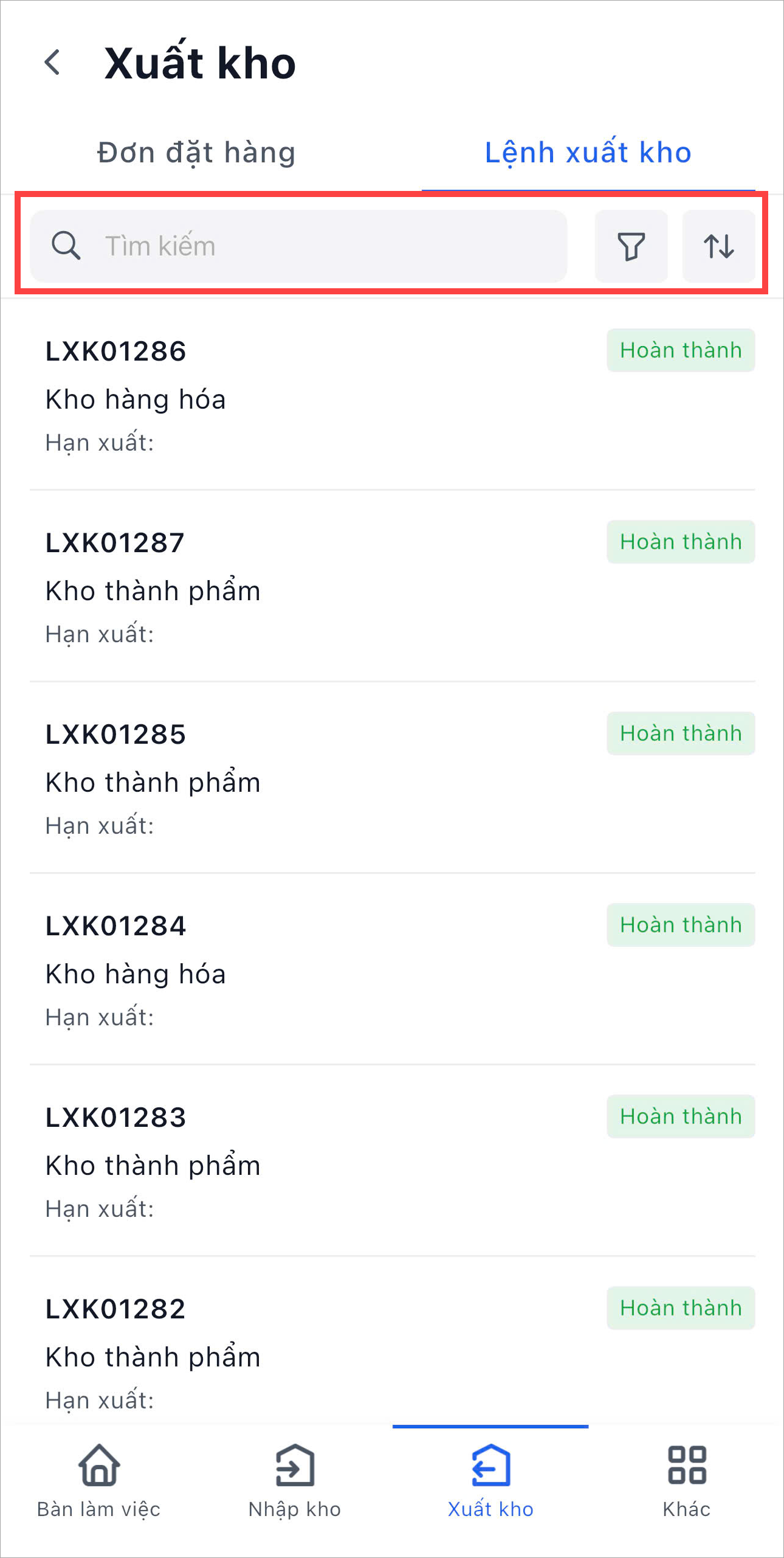Image resolution: width=784 pixels, height=1558 pixels.
Task: Switch to Nhập kho tab
Action: pos(295,1481)
